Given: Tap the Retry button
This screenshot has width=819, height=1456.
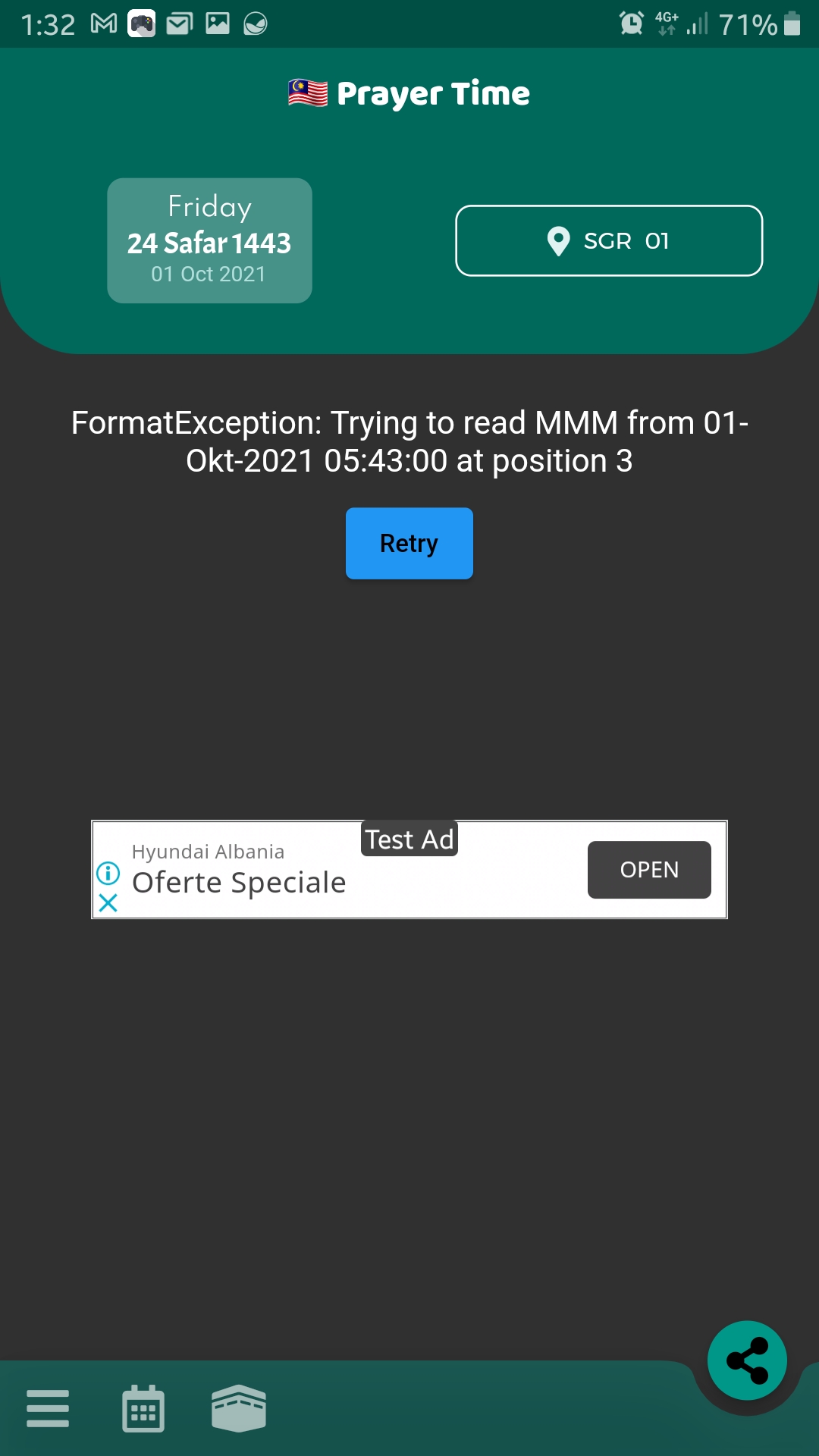Looking at the screenshot, I should (409, 543).
